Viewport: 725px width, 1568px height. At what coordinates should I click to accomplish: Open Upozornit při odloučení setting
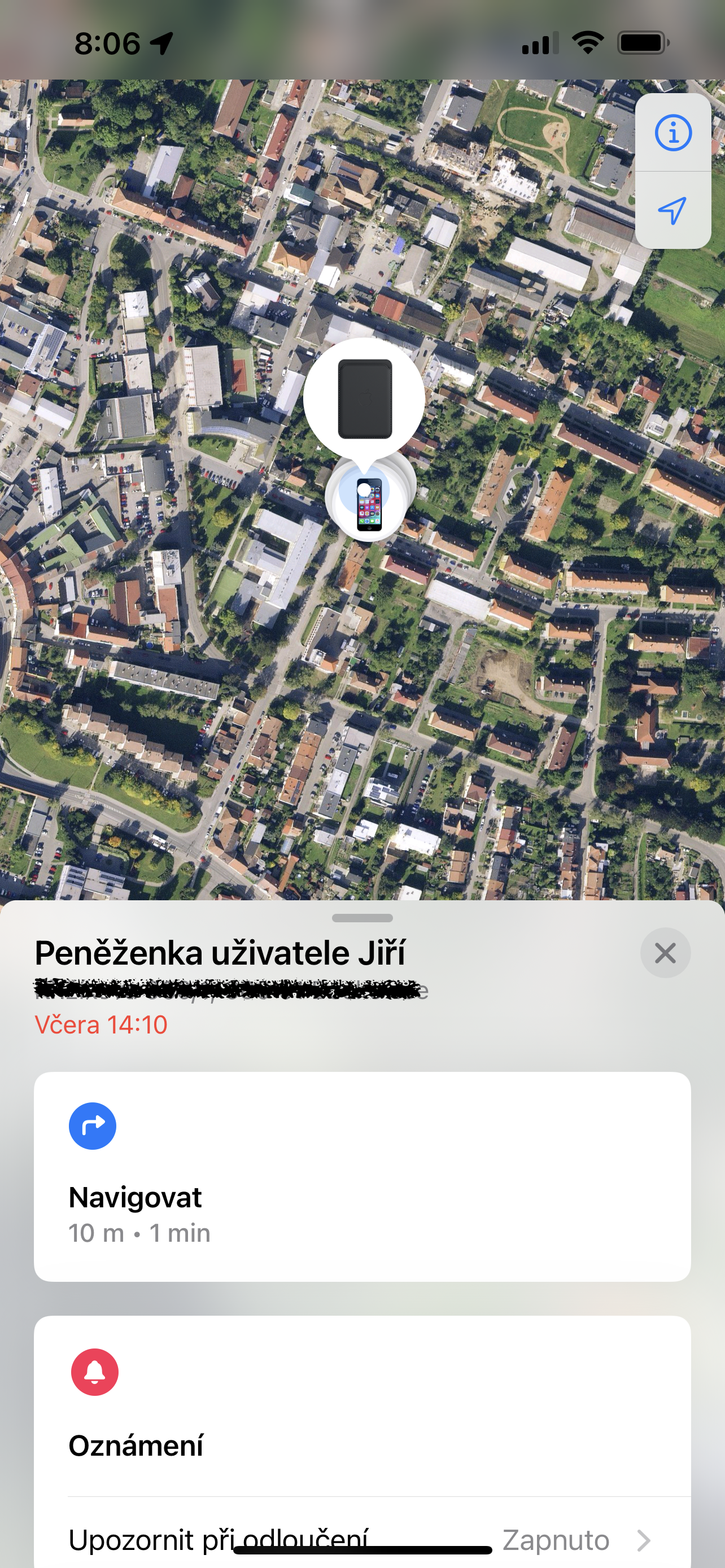[x=362, y=1540]
